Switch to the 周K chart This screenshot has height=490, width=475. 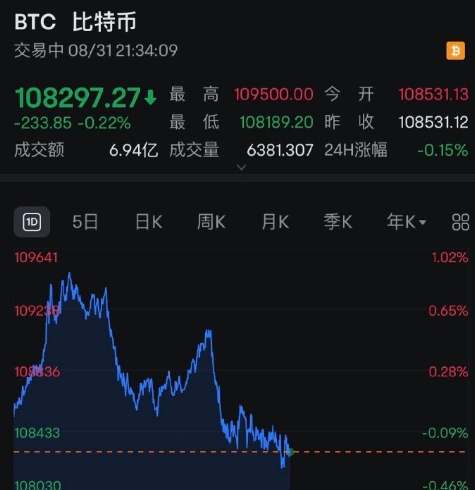(211, 222)
